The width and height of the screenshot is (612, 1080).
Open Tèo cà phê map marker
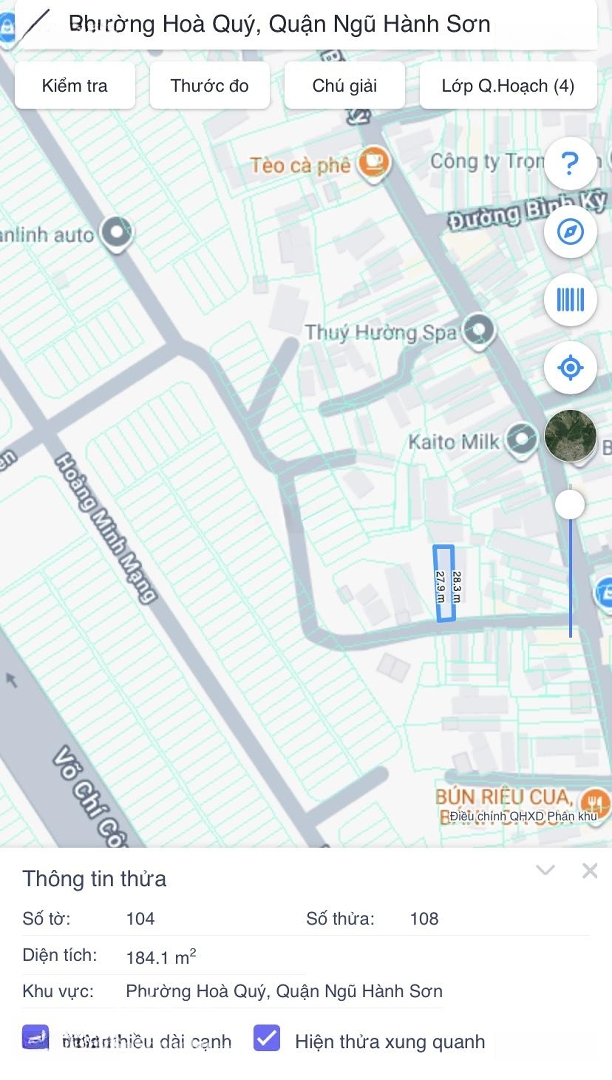[x=373, y=162]
